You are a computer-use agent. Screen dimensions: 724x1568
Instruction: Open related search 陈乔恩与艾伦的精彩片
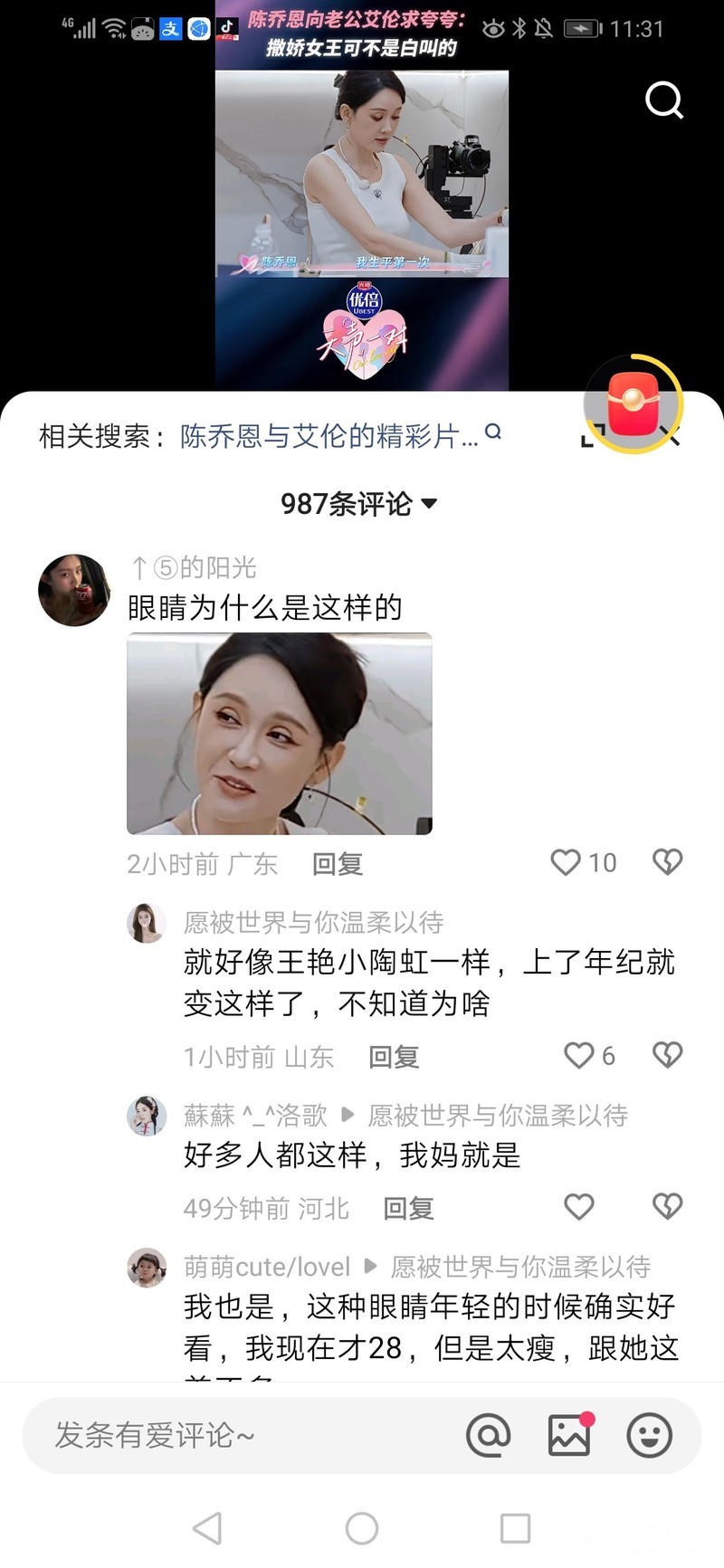coord(329,436)
